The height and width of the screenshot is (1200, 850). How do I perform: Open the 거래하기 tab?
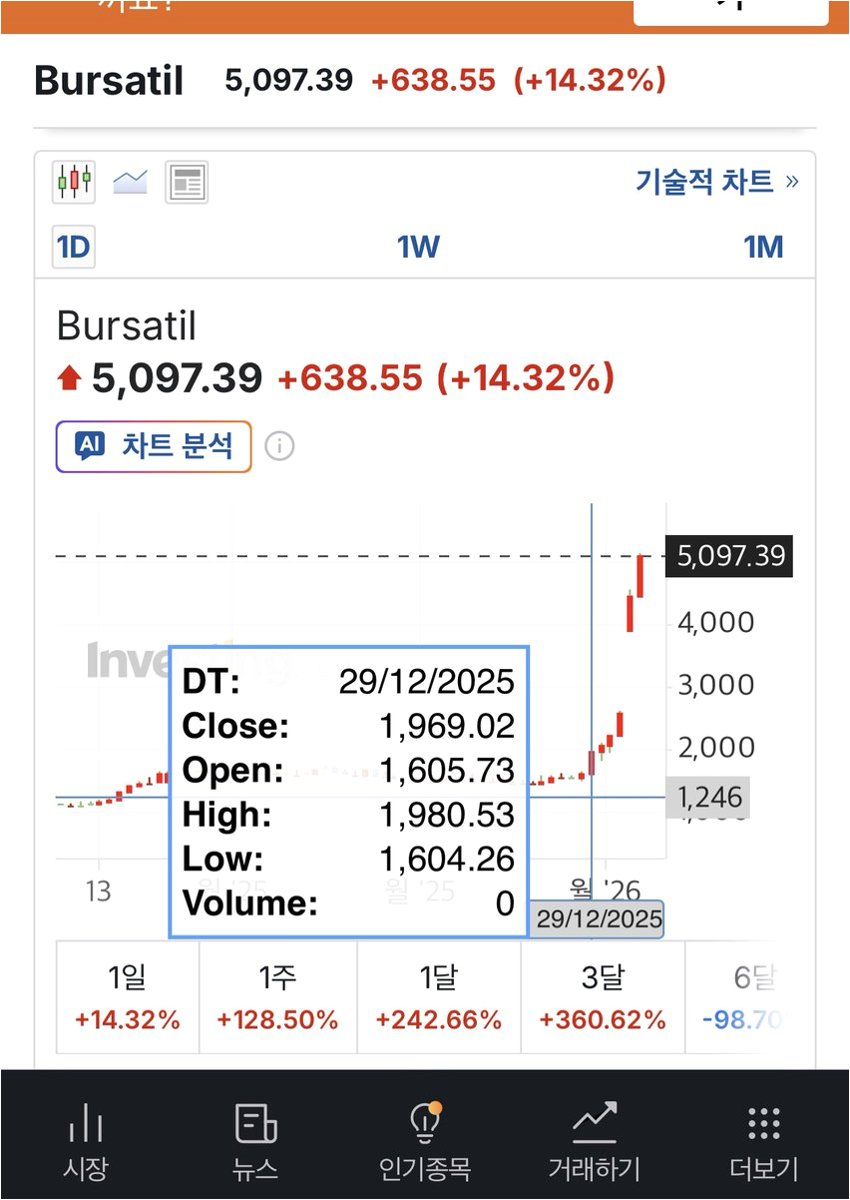(x=594, y=1140)
